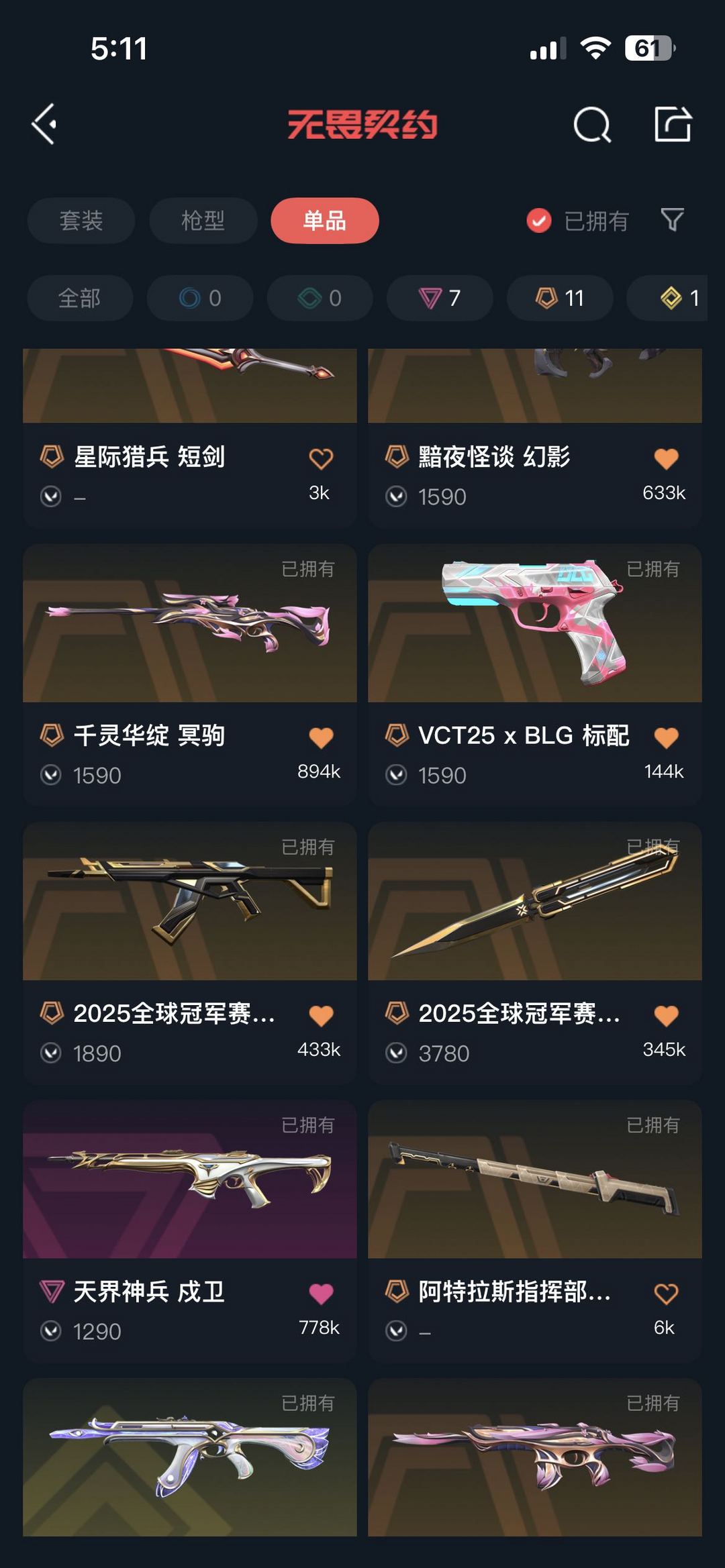Like the 星际猎兵 短剑 skin
Viewport: 725px width, 1568px height.
(320, 459)
